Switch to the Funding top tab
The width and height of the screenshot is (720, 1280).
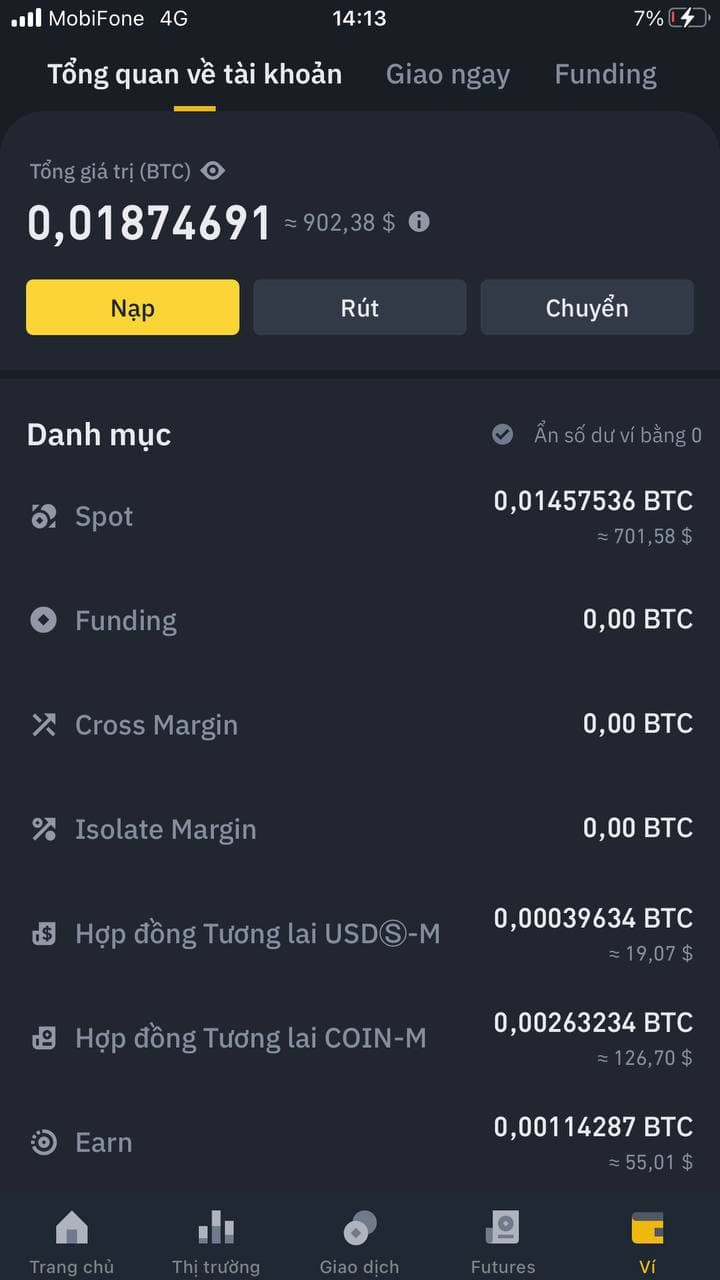click(605, 74)
